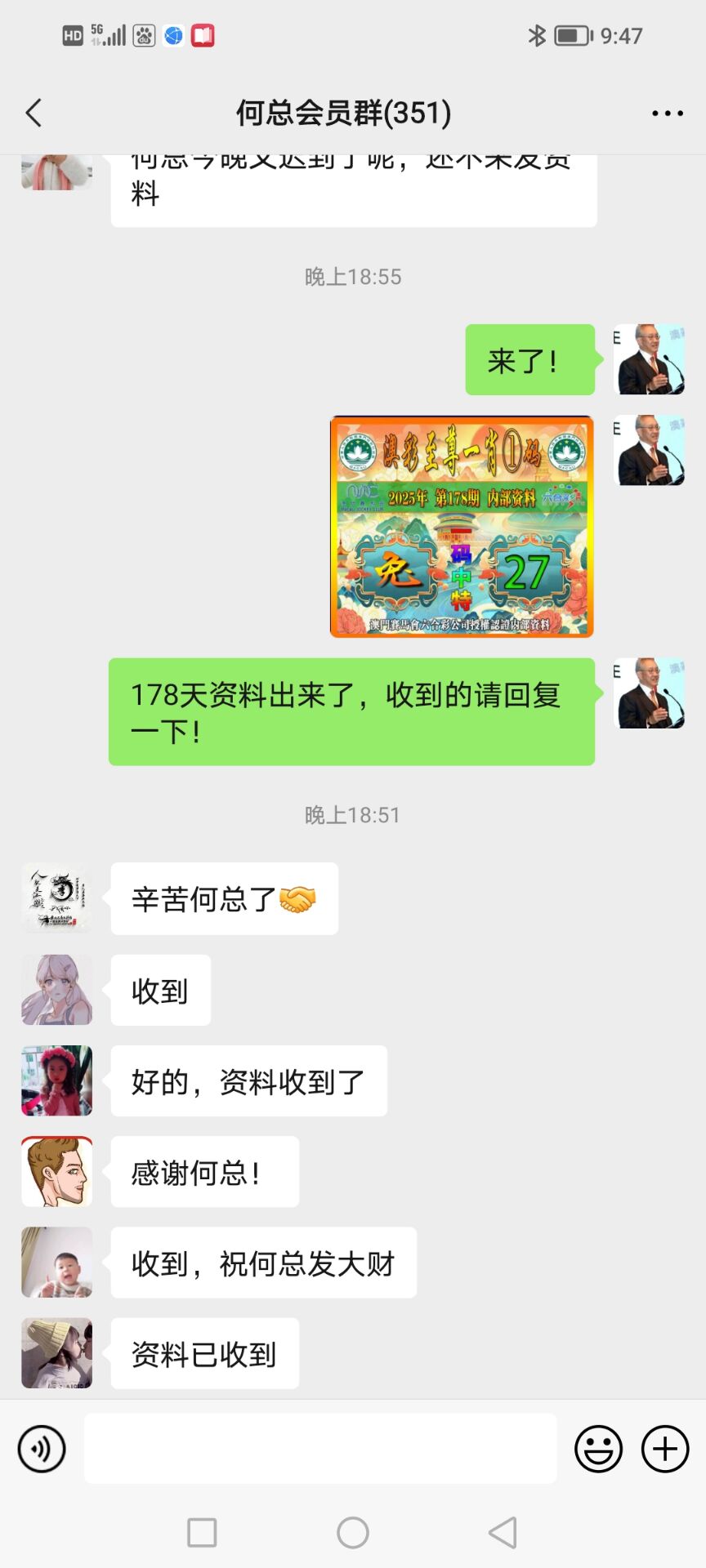The image size is (706, 1568).
Task: Open profile of member who said 感谢何总!
Action: (x=57, y=1172)
